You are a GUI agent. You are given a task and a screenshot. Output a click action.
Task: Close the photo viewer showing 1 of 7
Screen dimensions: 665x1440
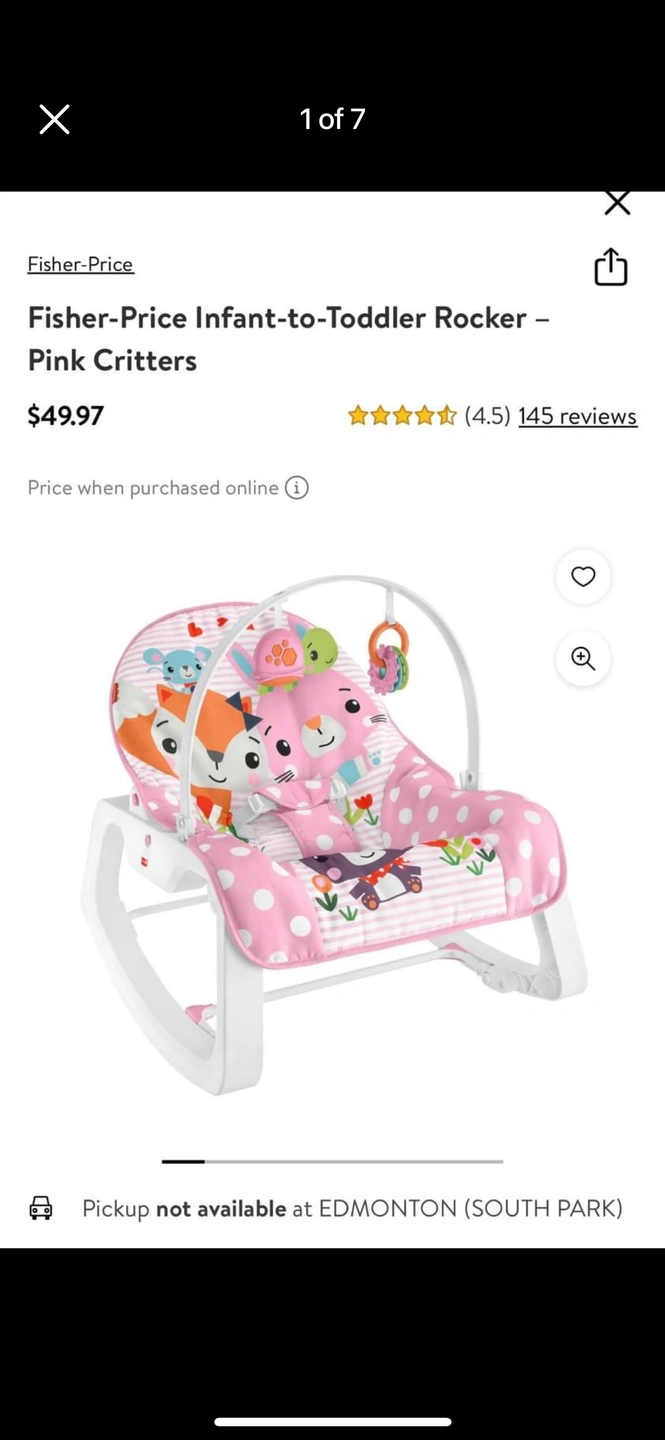tap(54, 120)
